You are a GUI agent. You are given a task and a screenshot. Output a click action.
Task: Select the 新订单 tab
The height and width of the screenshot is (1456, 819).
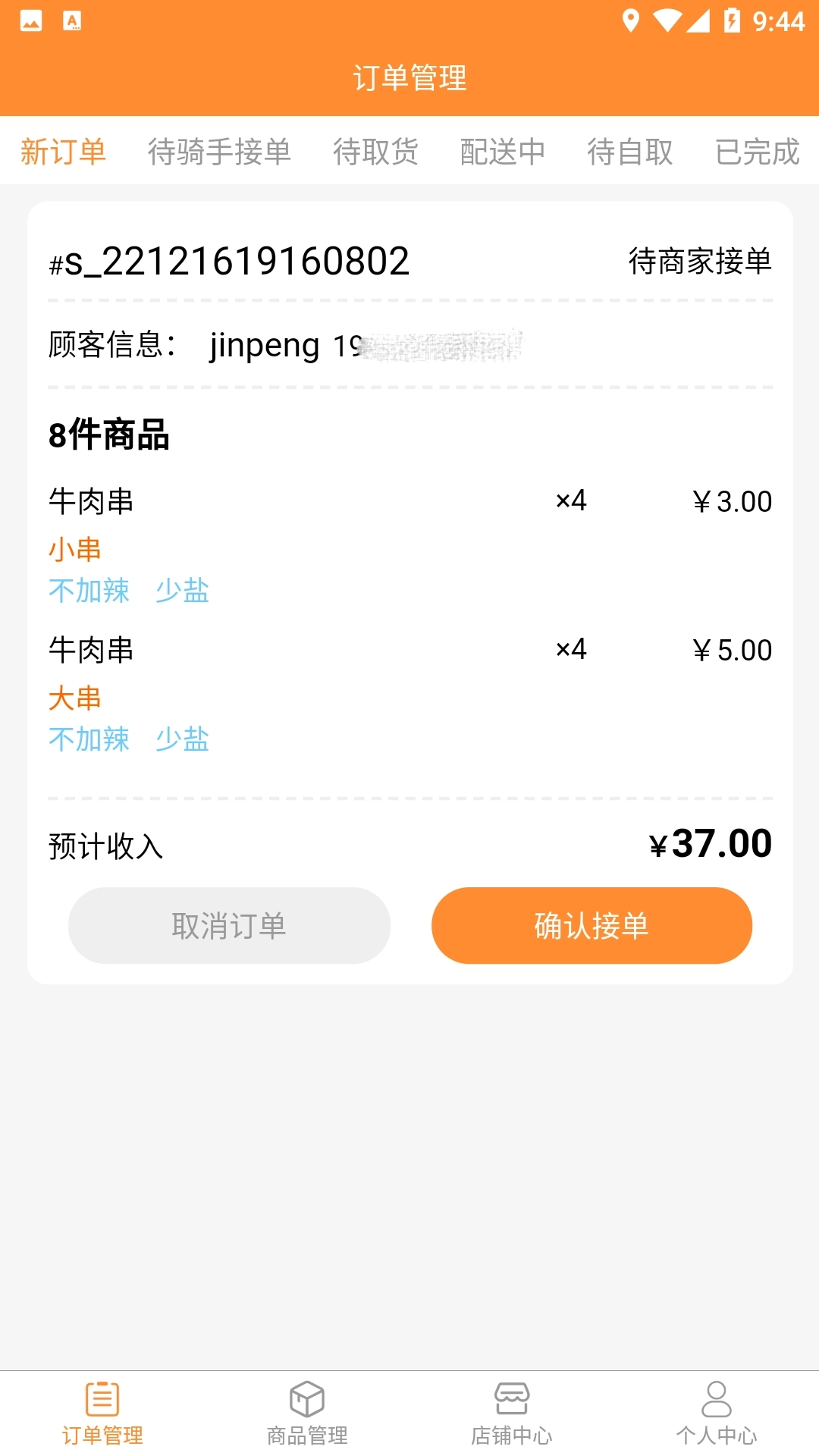(x=64, y=151)
